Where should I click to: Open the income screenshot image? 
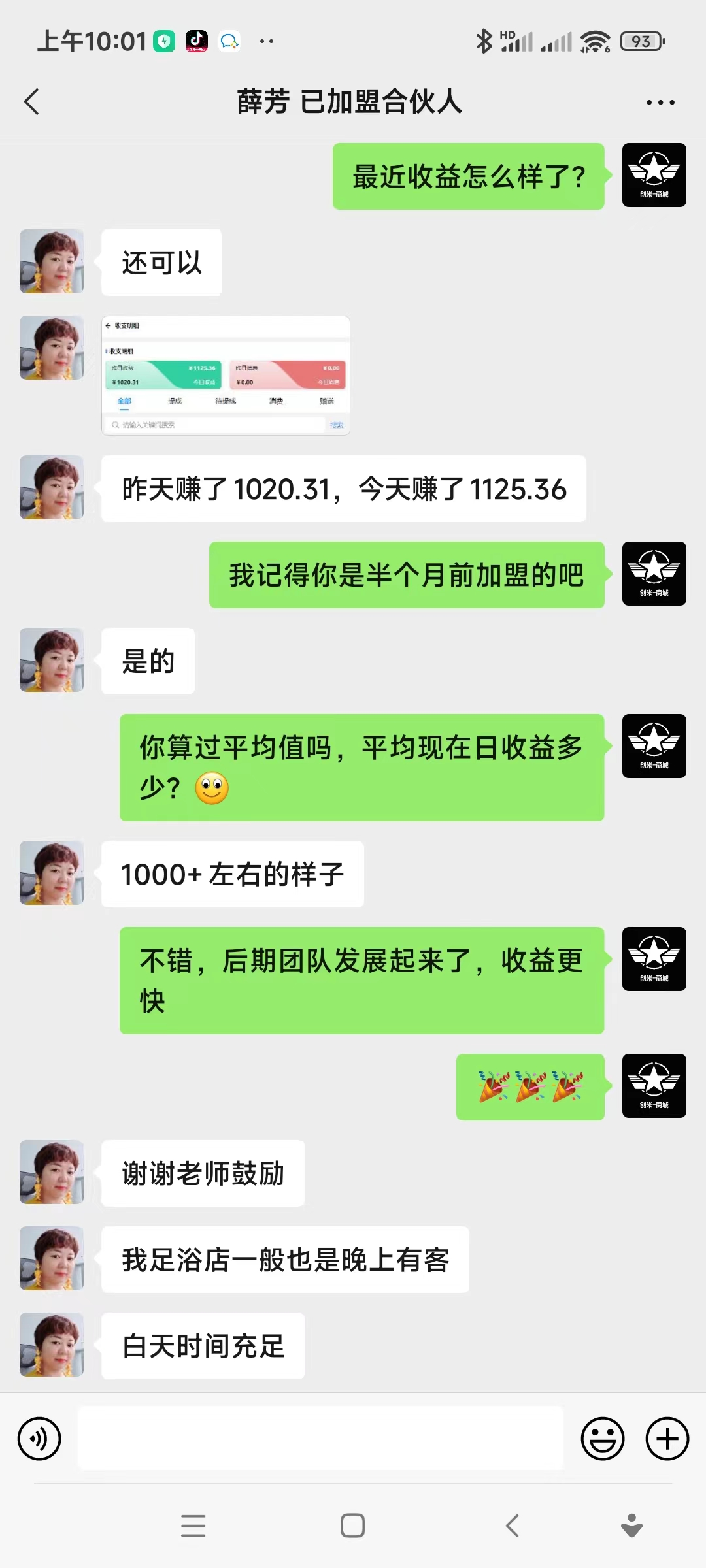[x=226, y=376]
